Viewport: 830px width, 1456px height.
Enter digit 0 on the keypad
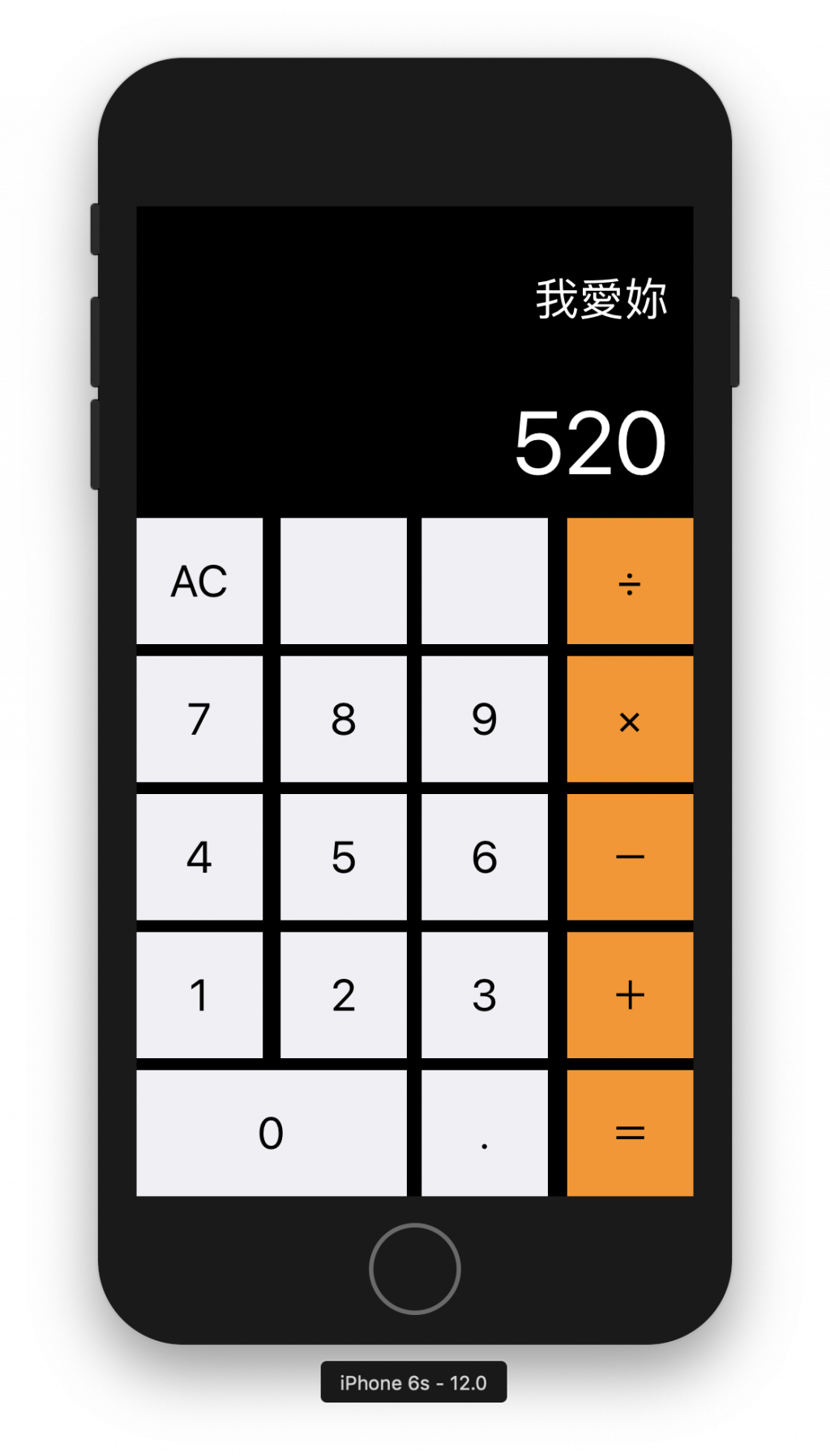[271, 1133]
